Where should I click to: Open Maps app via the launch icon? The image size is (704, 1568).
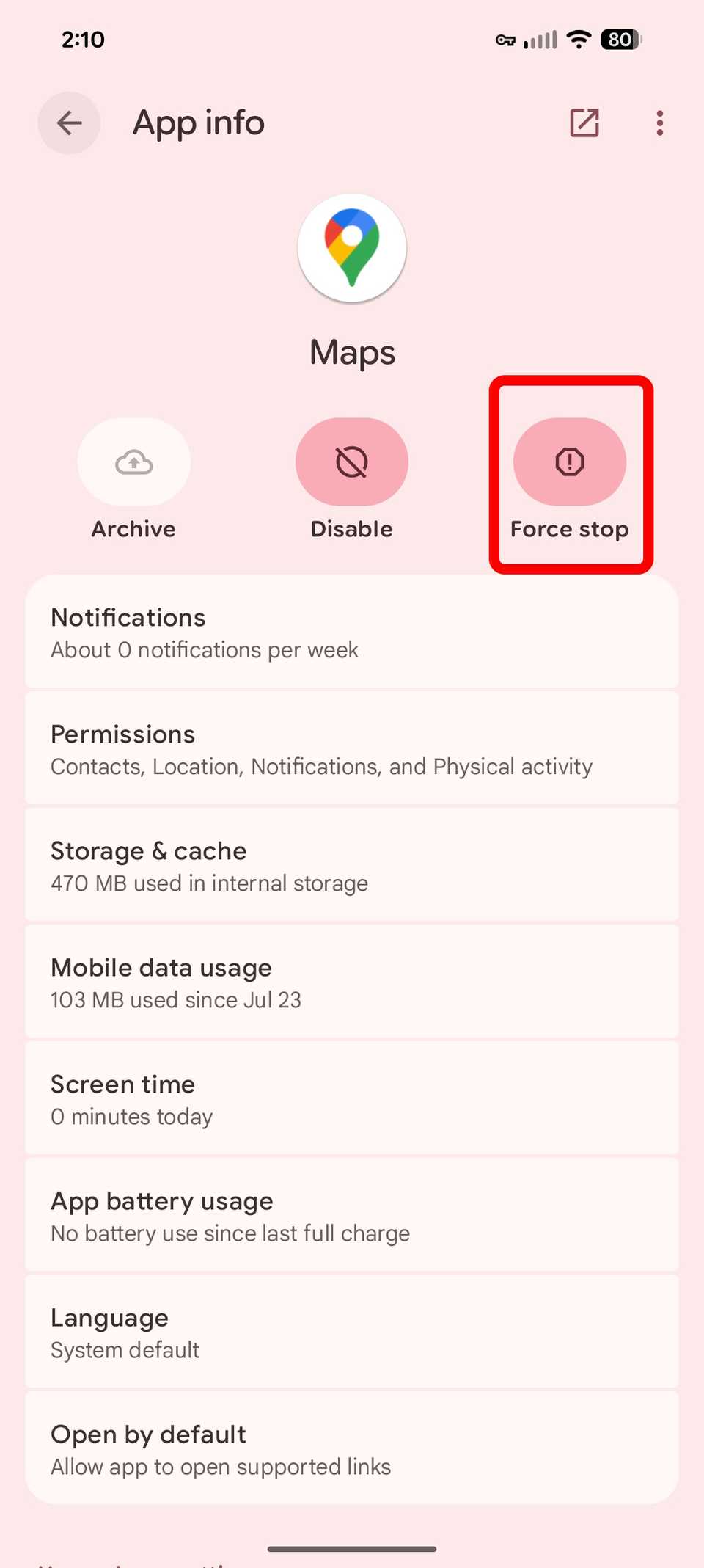pyautogui.click(x=584, y=123)
